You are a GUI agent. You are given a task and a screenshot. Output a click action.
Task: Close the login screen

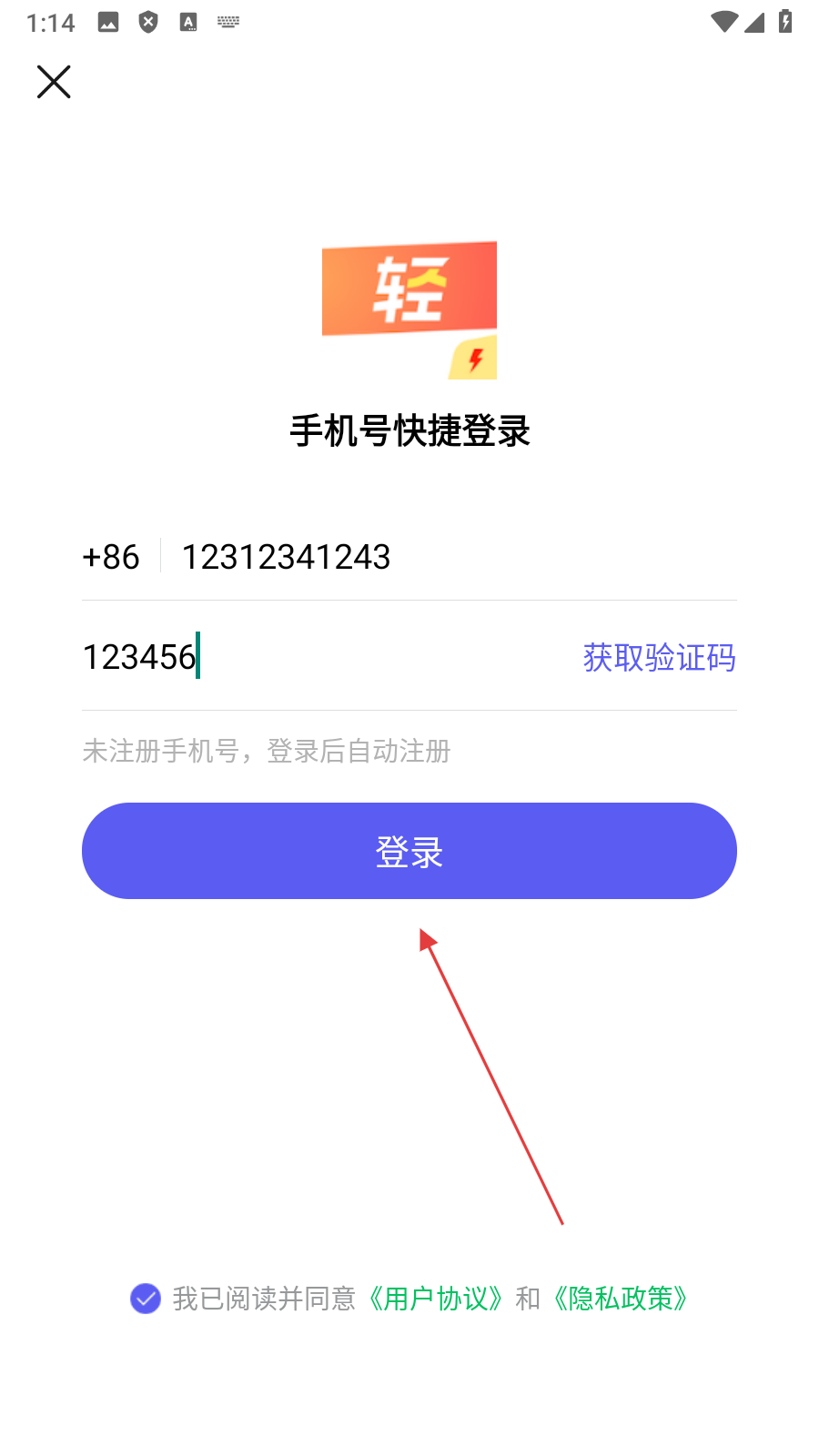click(54, 82)
